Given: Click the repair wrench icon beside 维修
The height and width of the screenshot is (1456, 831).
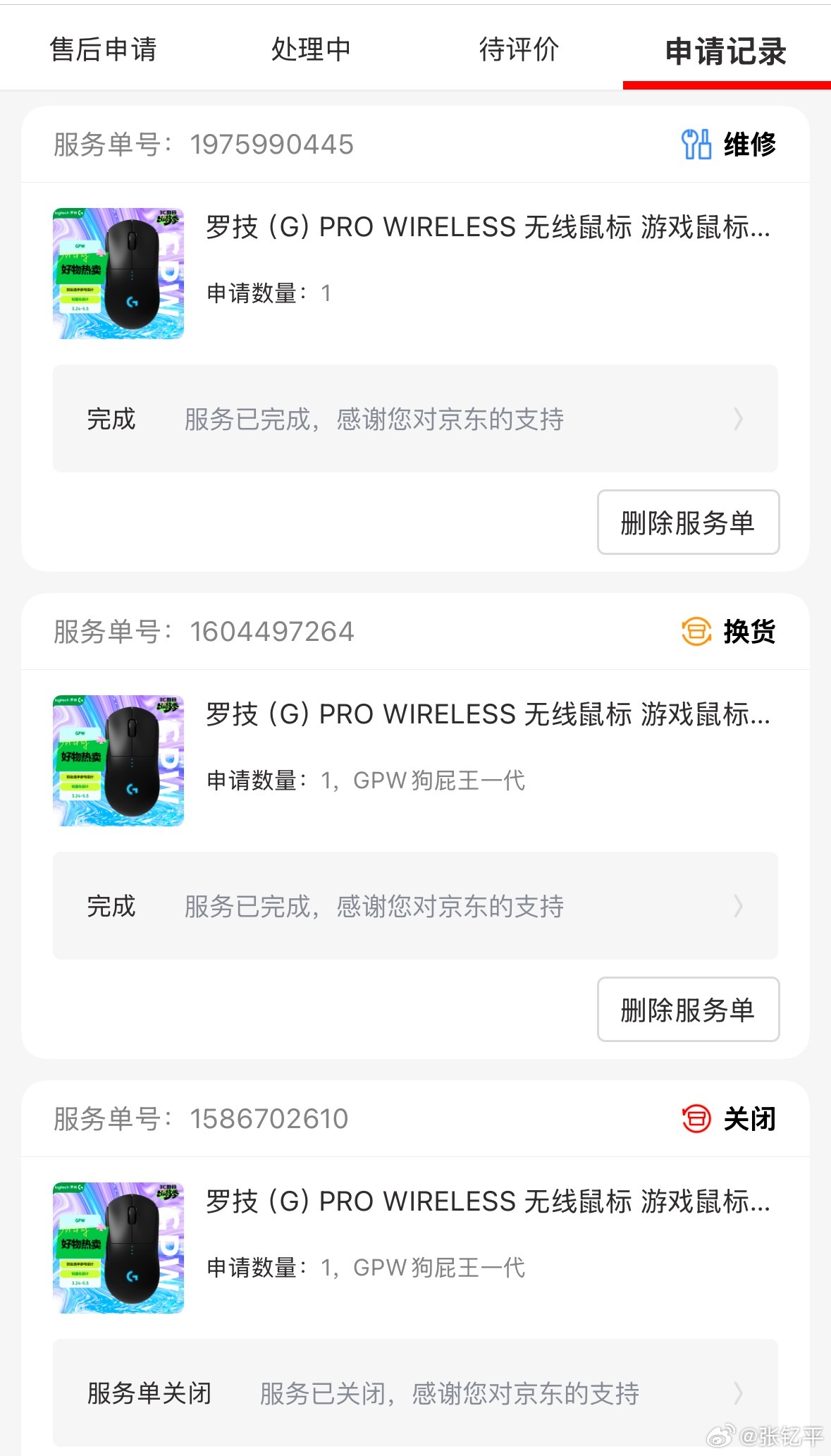Looking at the screenshot, I should [x=696, y=144].
